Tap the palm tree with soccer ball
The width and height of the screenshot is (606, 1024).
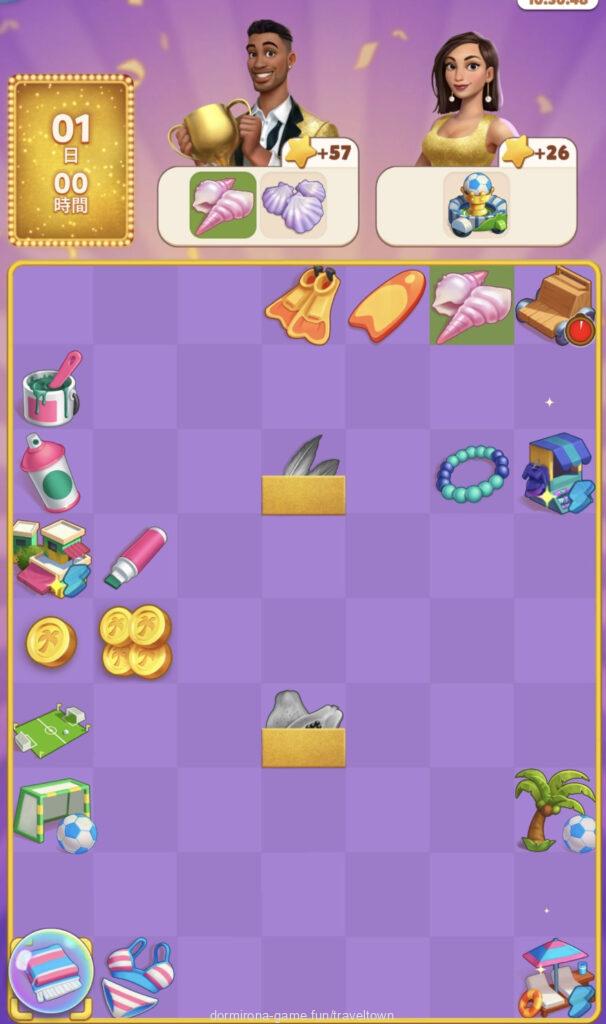pos(555,810)
